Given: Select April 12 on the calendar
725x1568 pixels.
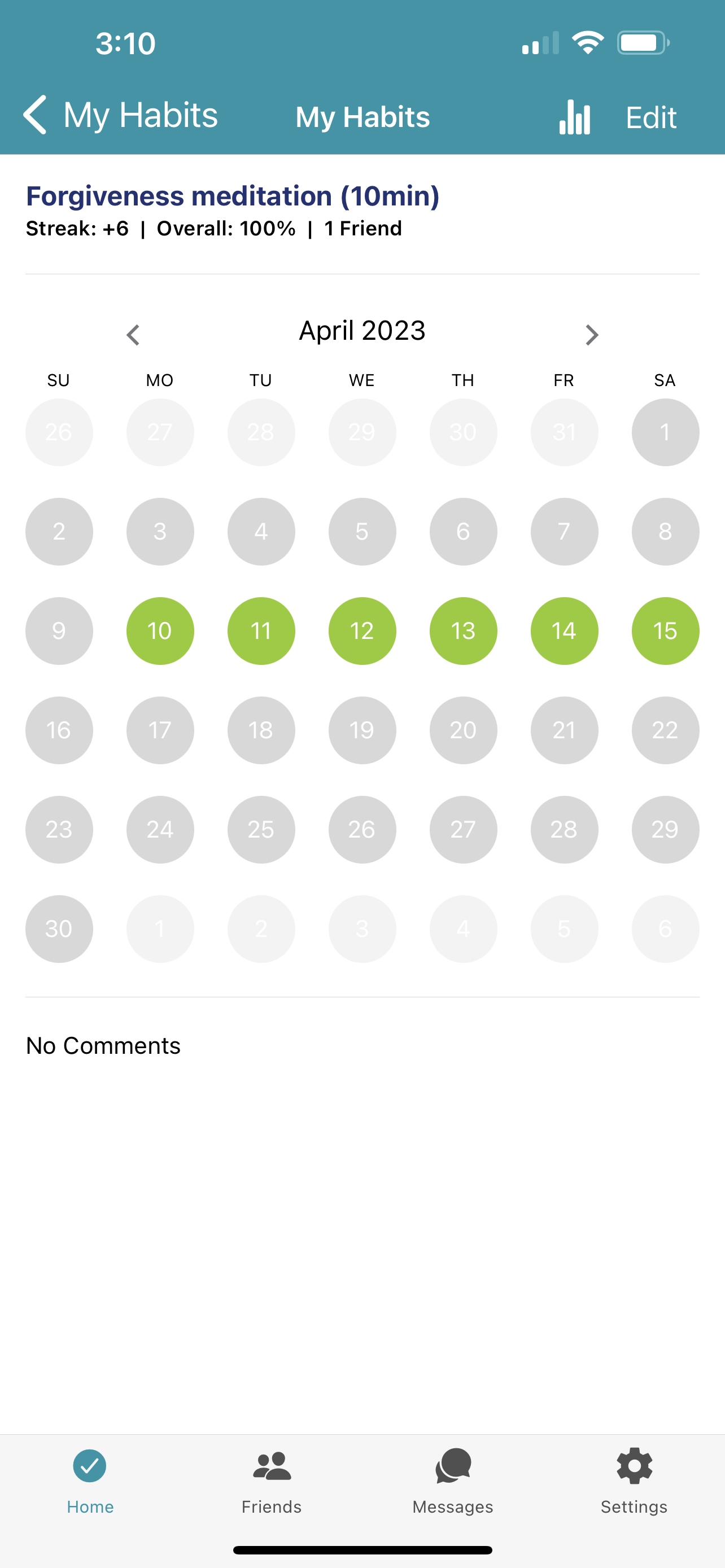Looking at the screenshot, I should 362,630.
